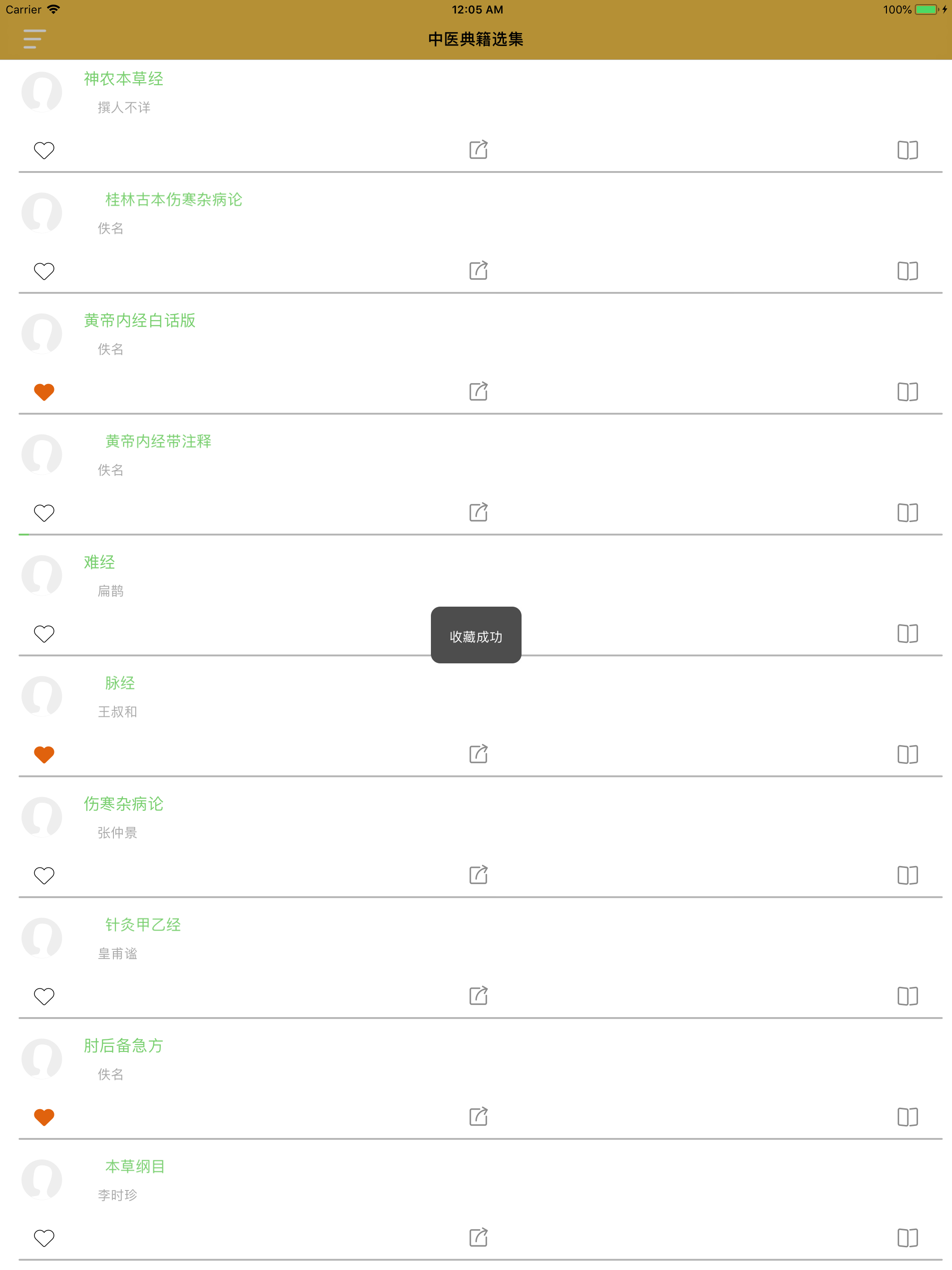Open the reading icon for 伤寒杂病论
The height and width of the screenshot is (1270, 952).
[908, 875]
